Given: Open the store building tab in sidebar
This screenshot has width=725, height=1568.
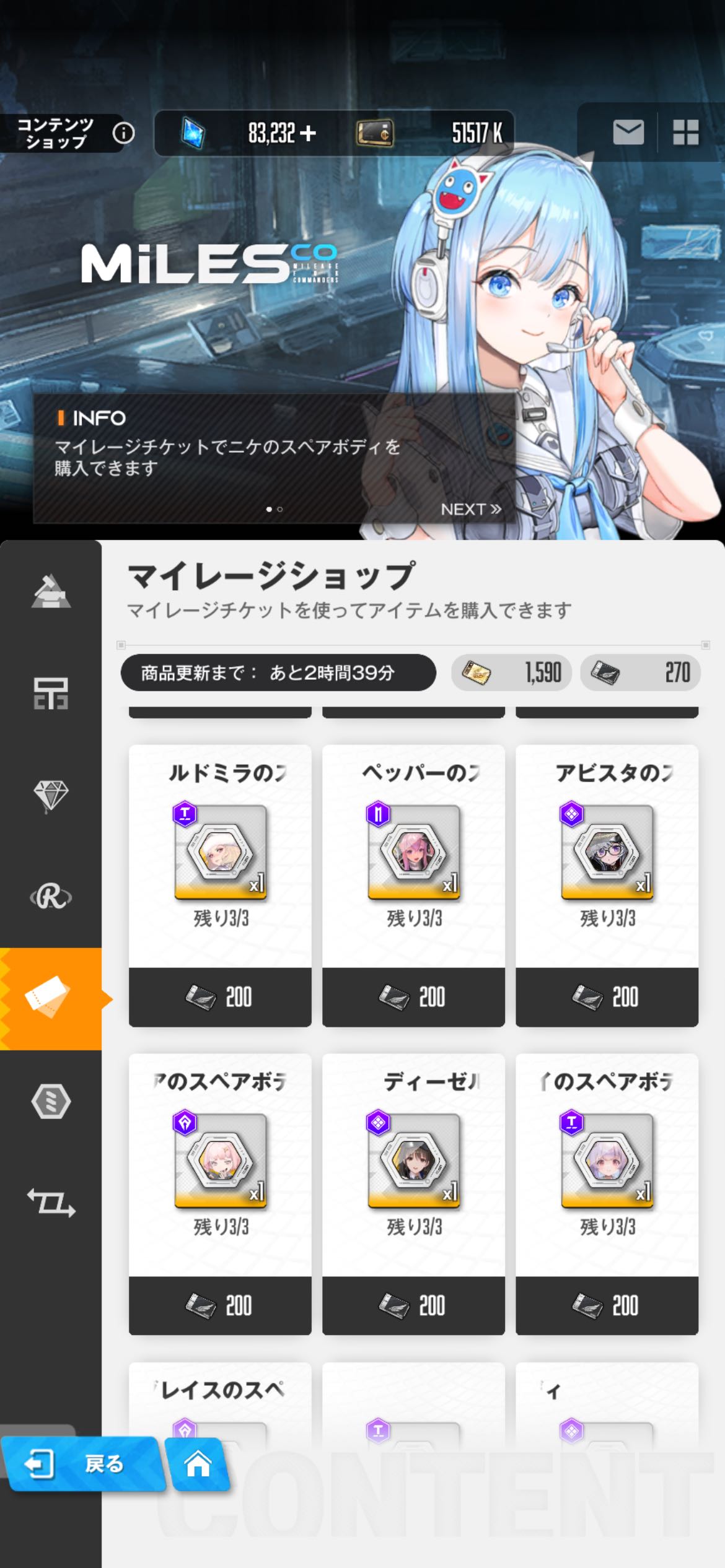Looking at the screenshot, I should point(51,693).
